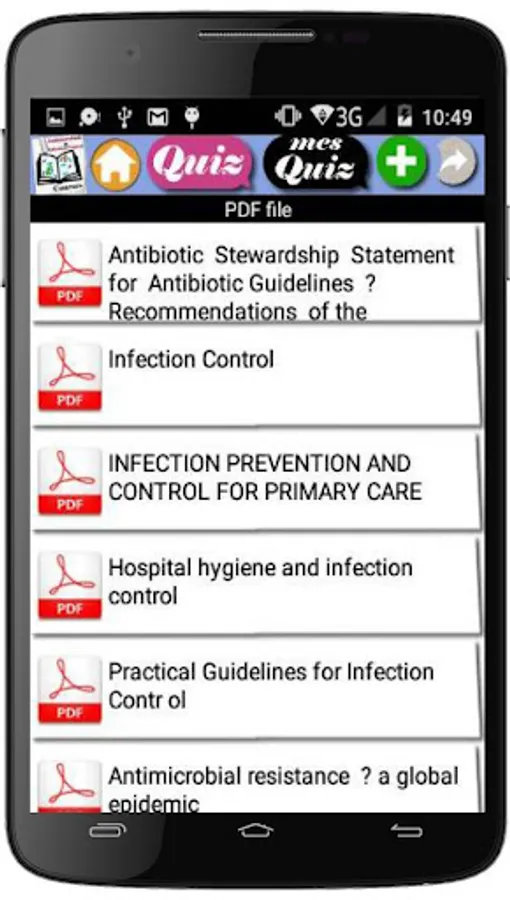Open Practical Guidelines for Infection Control PDF

pyautogui.click(x=256, y=689)
